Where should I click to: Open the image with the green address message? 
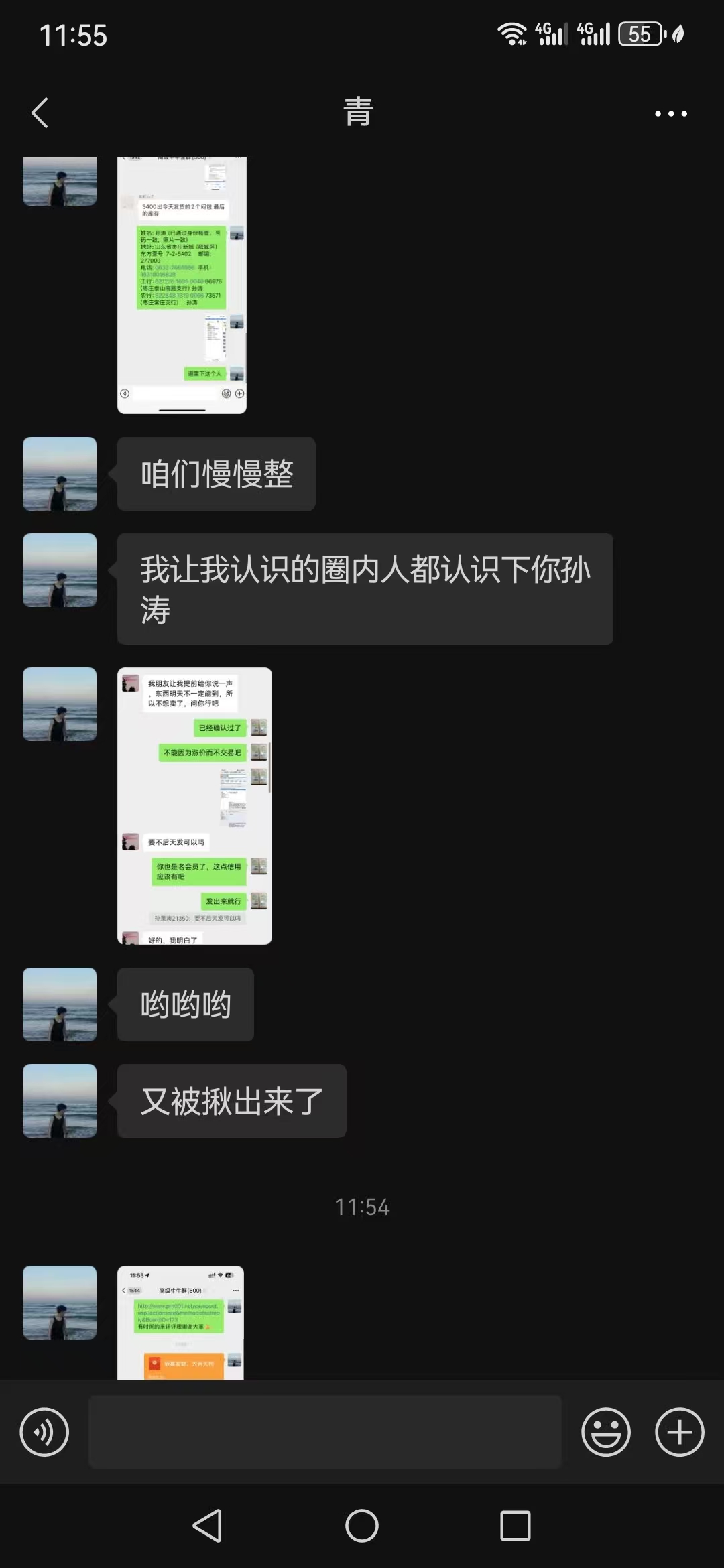point(182,285)
